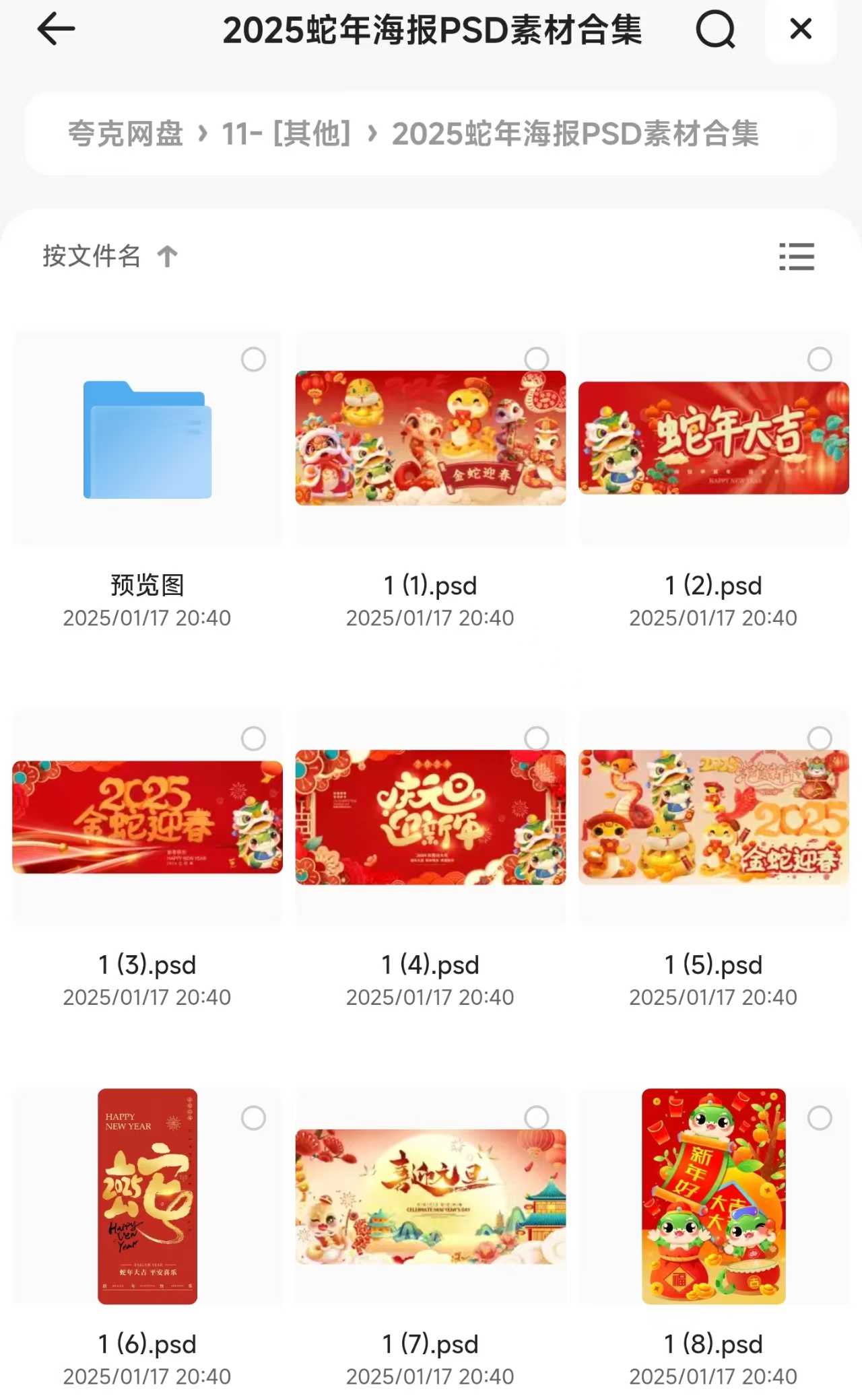Screen dimensions: 862x1400
Task: Open the file 1 (7).psd
Action: coord(430,1197)
